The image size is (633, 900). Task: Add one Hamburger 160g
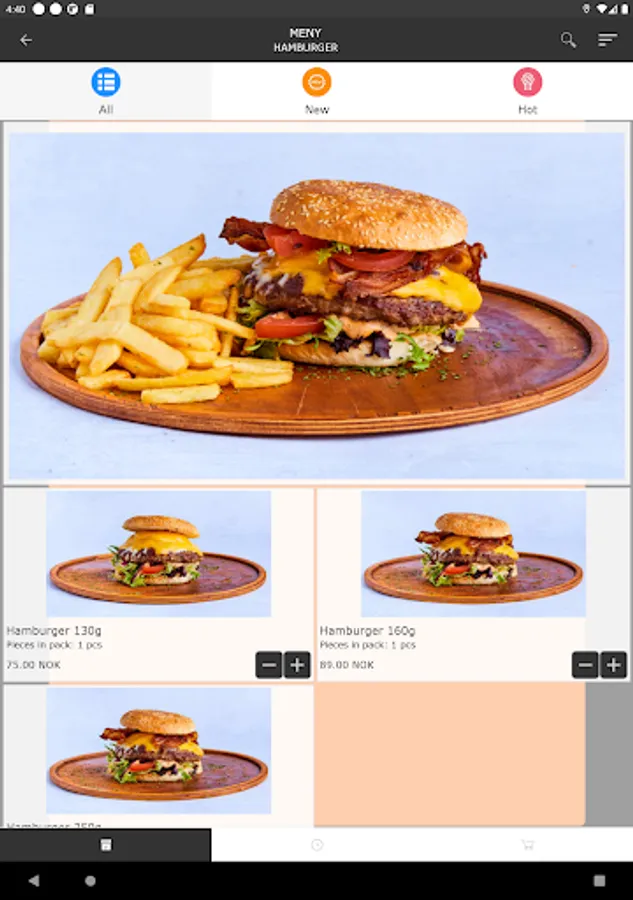[613, 665]
